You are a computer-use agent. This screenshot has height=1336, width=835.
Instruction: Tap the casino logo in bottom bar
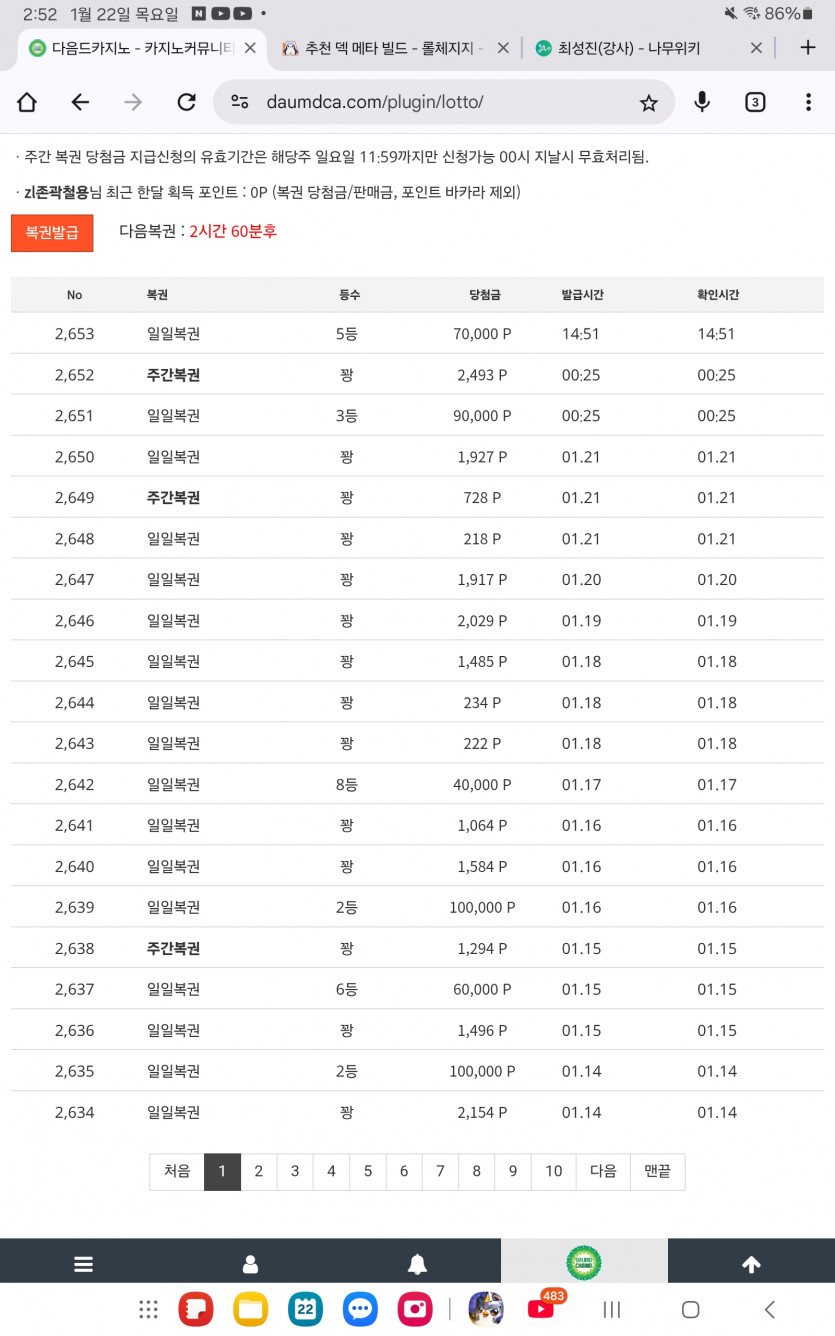click(x=583, y=1262)
